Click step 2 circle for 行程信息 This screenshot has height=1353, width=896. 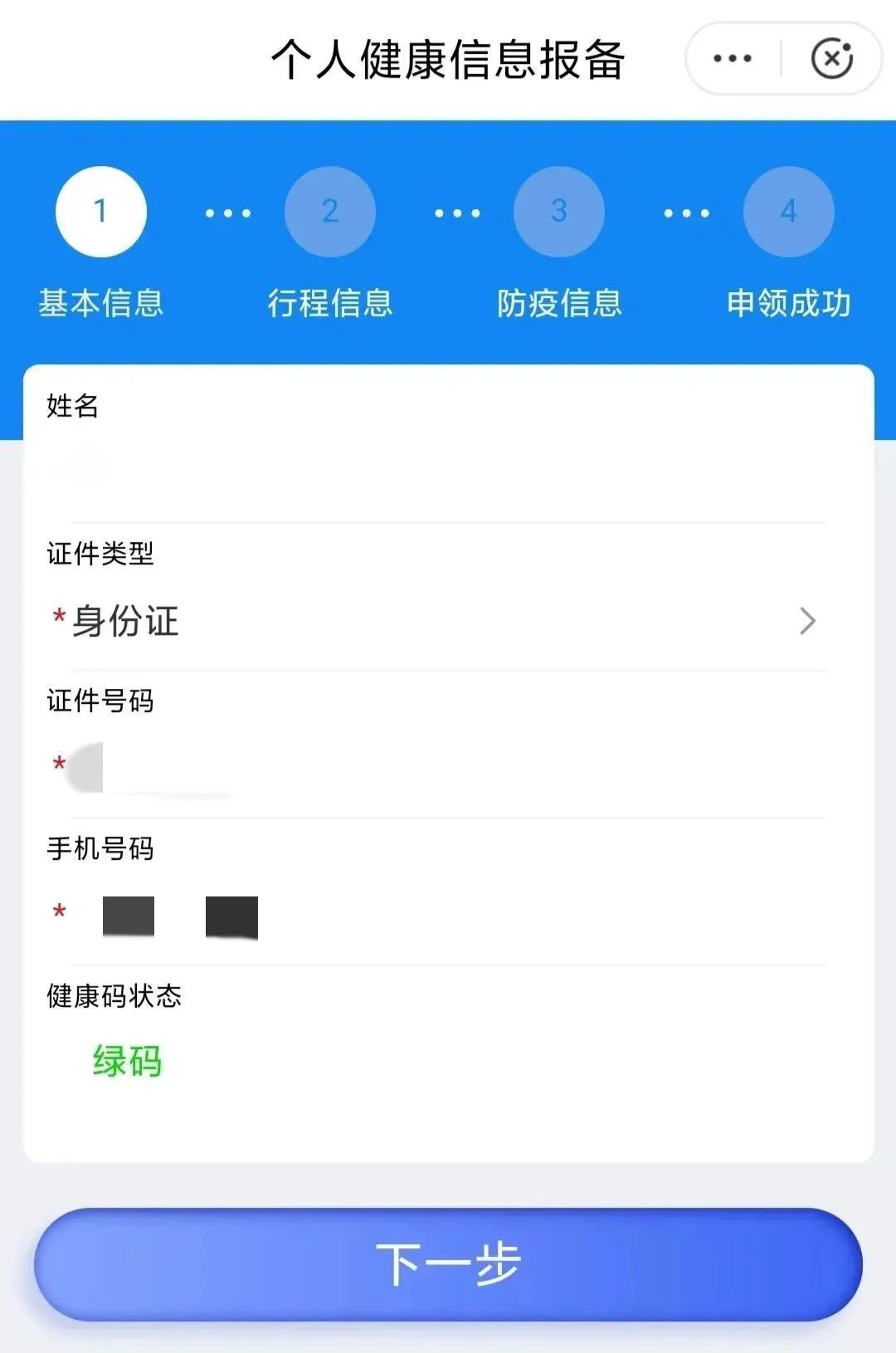point(329,212)
